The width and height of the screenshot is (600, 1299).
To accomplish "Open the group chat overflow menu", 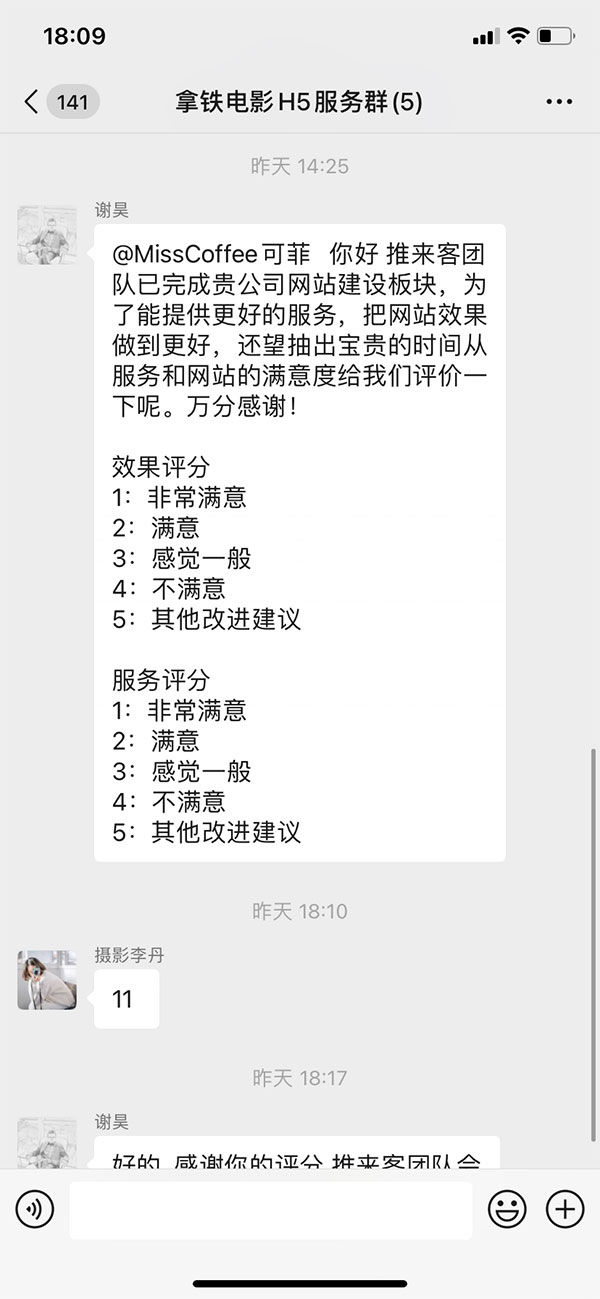I will [558, 102].
